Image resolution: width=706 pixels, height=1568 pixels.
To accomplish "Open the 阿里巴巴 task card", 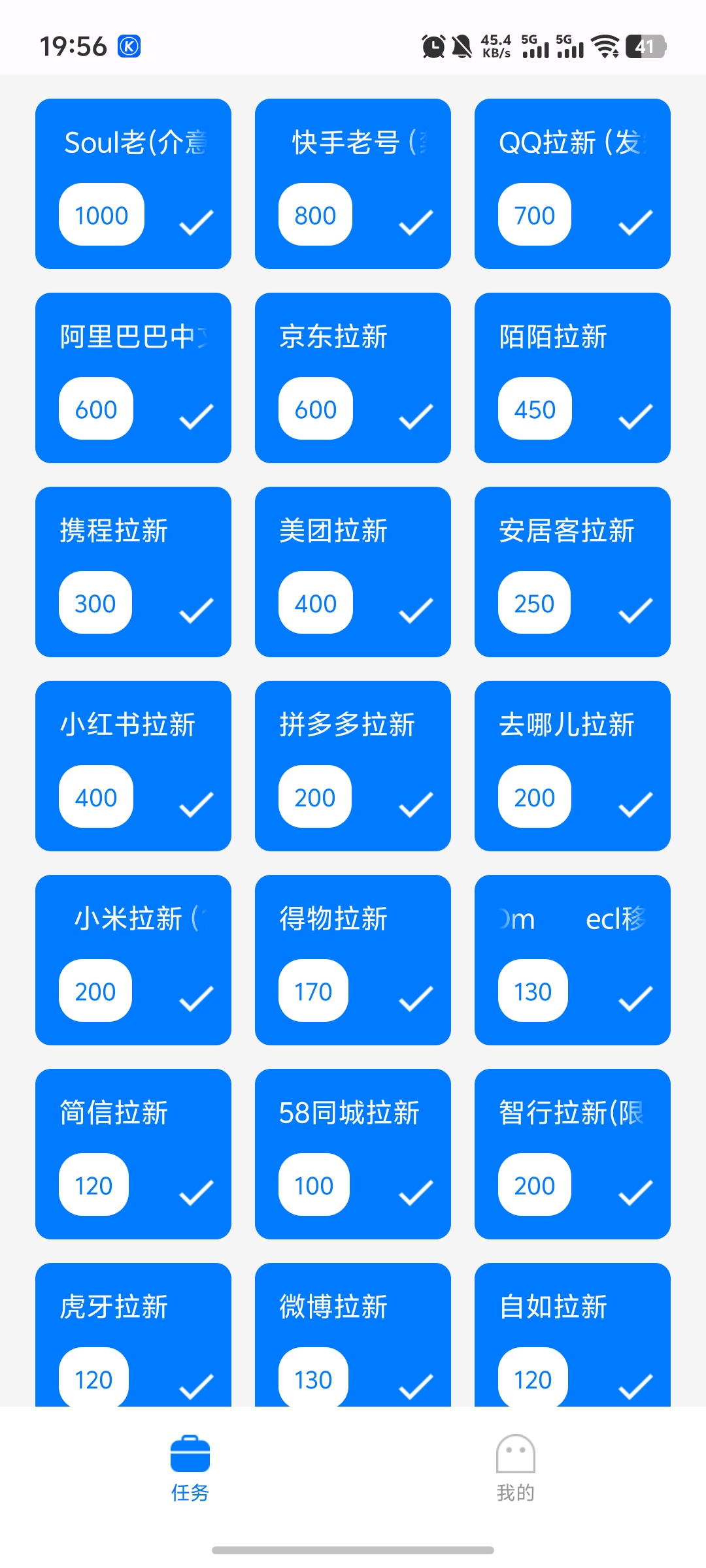I will (133, 378).
